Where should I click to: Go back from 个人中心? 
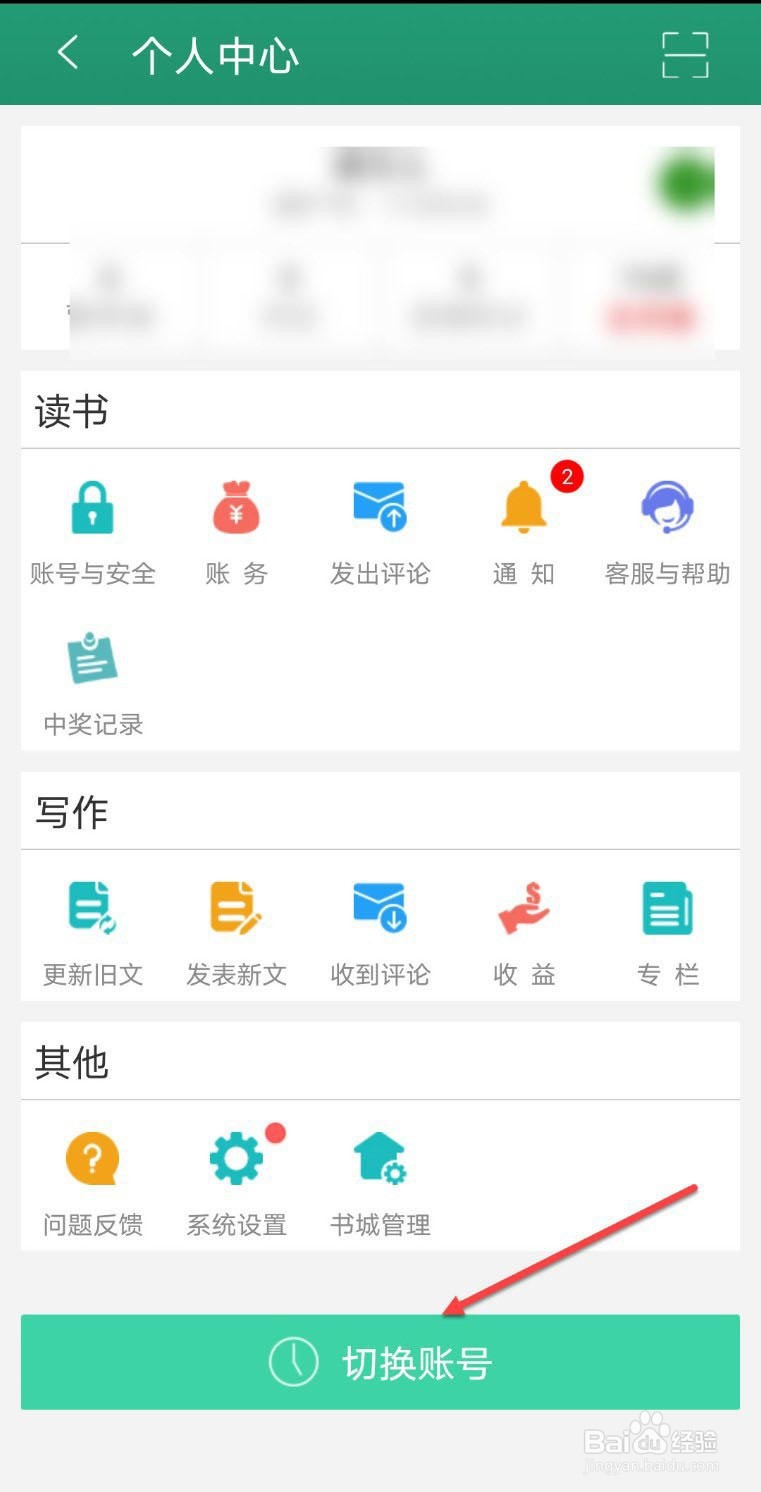pyautogui.click(x=67, y=54)
